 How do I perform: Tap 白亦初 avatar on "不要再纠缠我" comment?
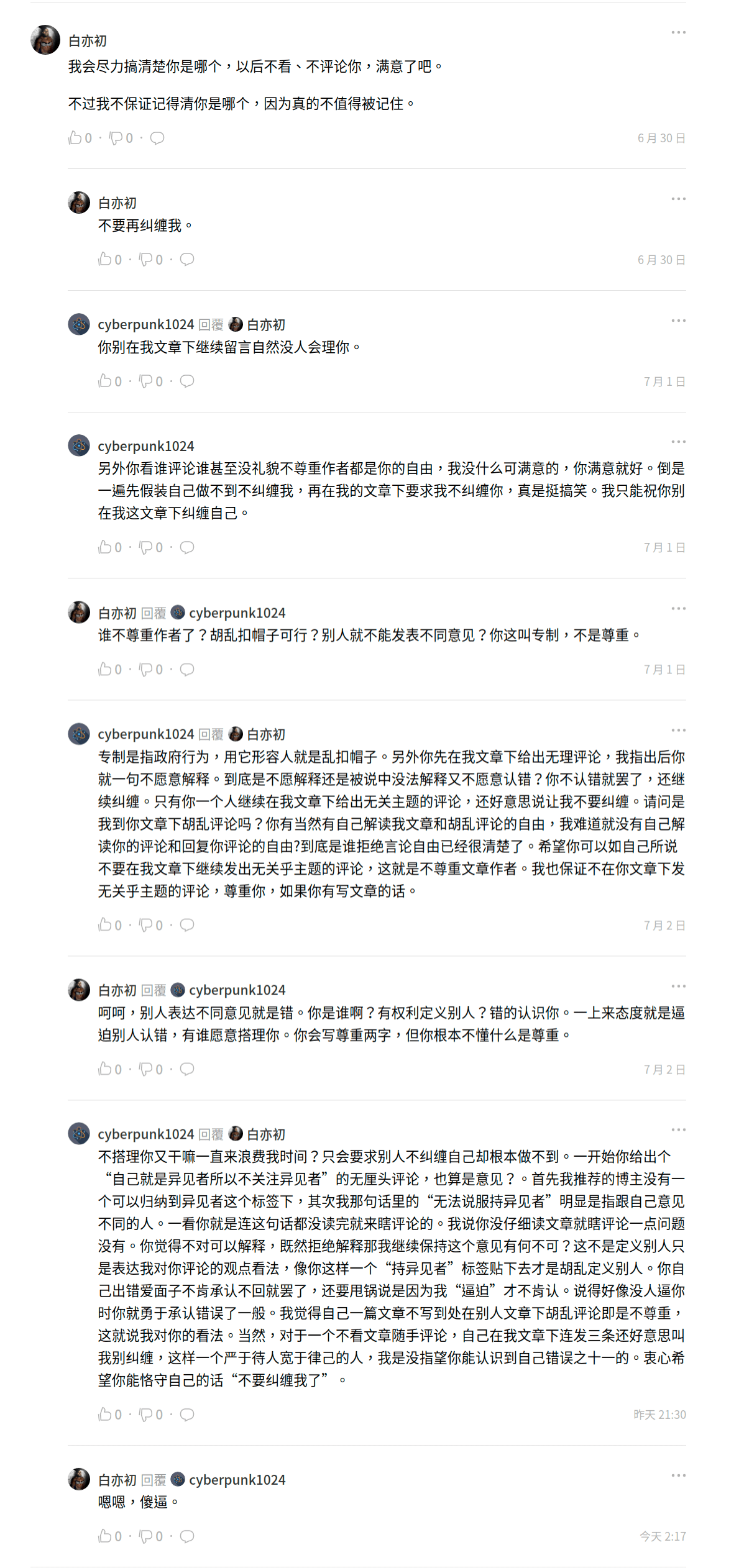click(79, 203)
